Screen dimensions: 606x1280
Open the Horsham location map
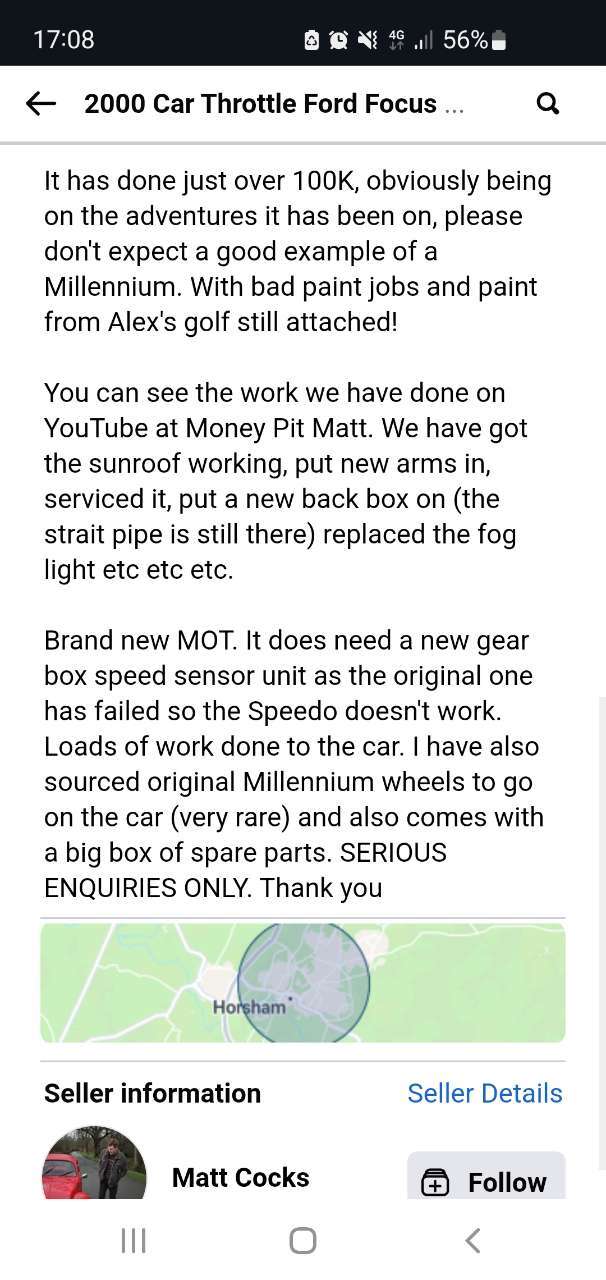tap(303, 982)
